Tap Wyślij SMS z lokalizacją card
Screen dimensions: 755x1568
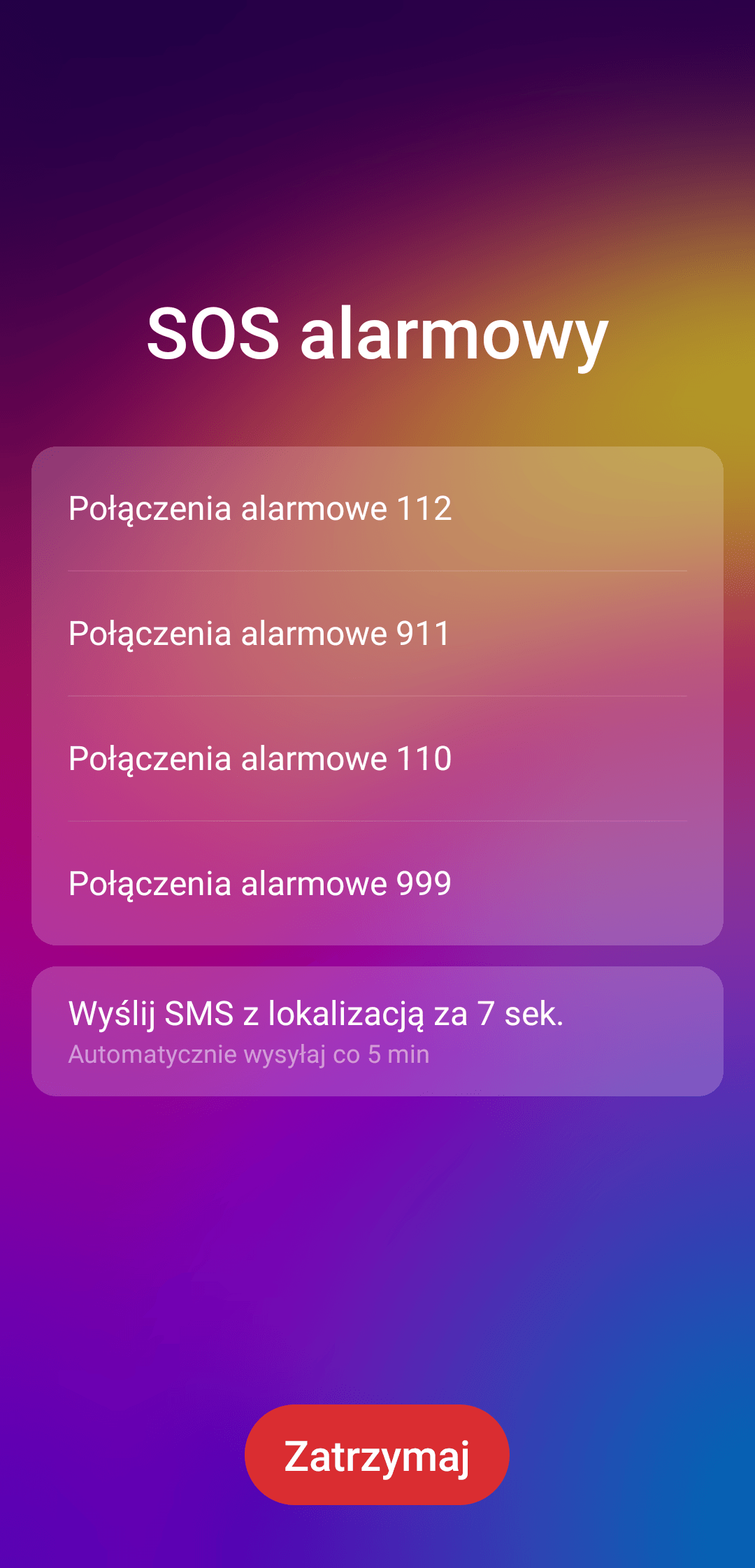point(377,1031)
